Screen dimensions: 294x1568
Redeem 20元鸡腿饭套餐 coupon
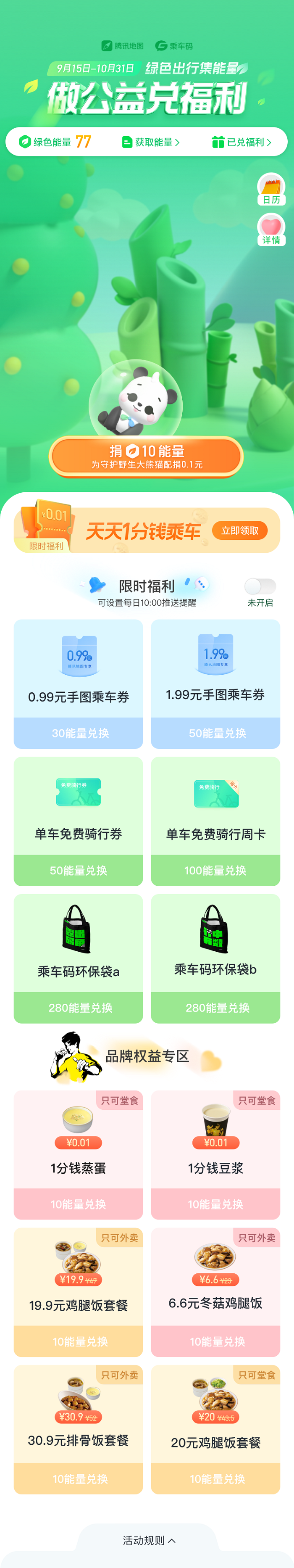click(215, 1478)
